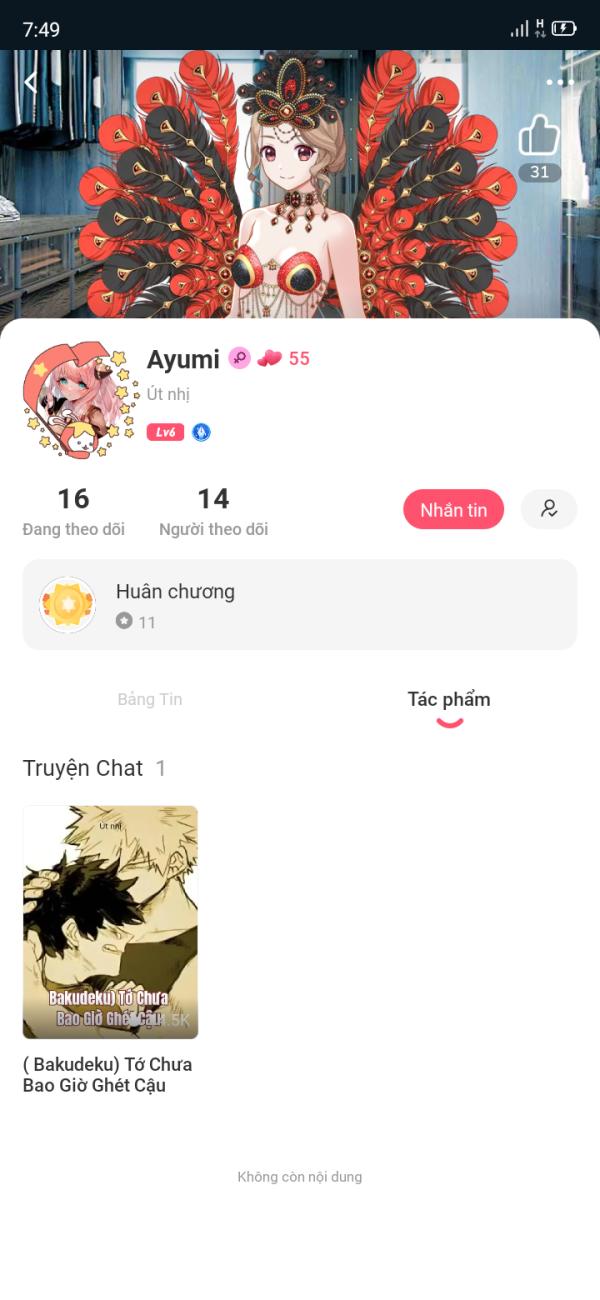Open the Bakudeku Tớ Chưa Bao Giờ Ghét Cậu story

point(110,922)
